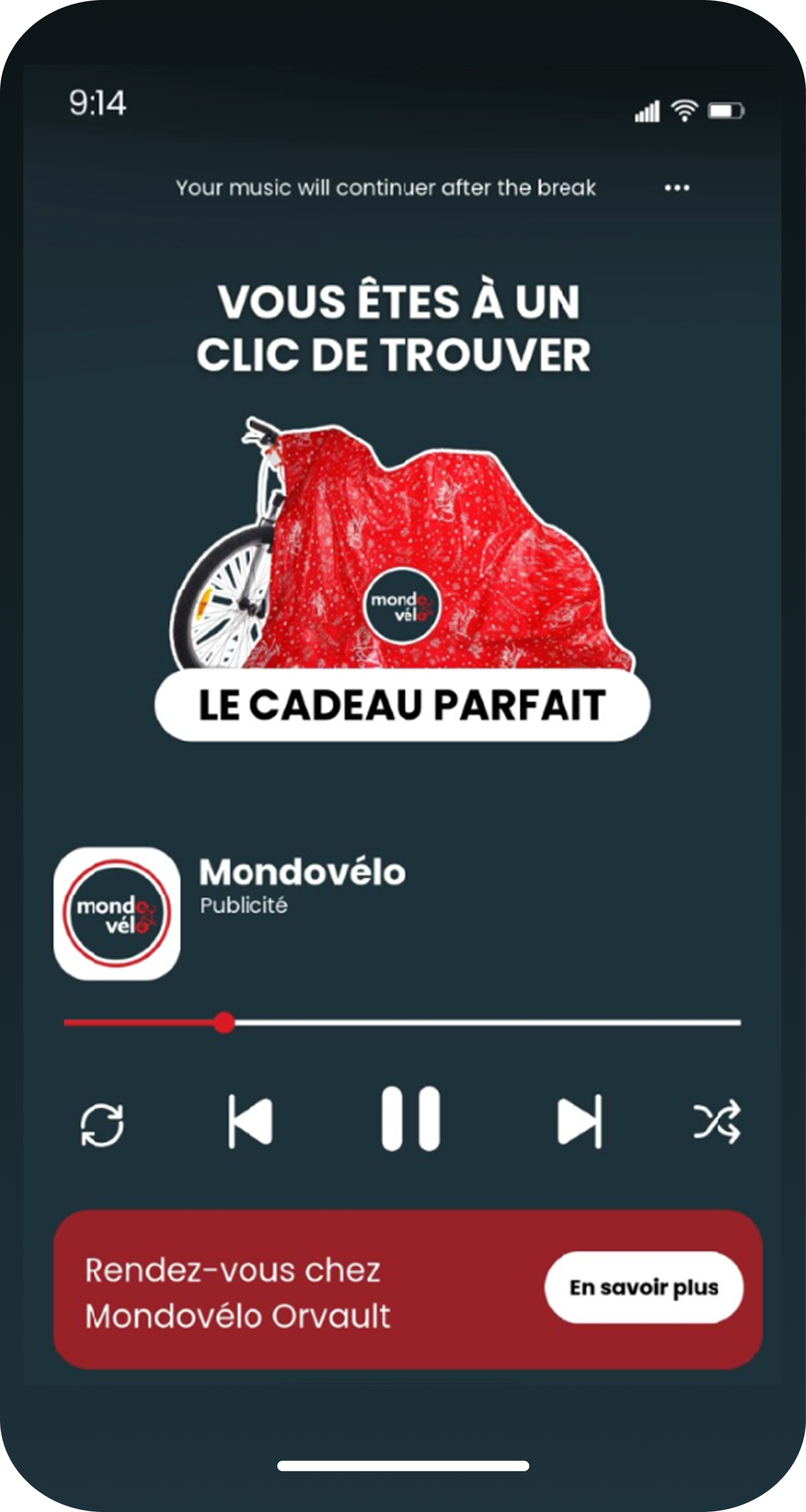Tap the En savoir plus button
The height and width of the screenshot is (1512, 806).
(x=644, y=1287)
